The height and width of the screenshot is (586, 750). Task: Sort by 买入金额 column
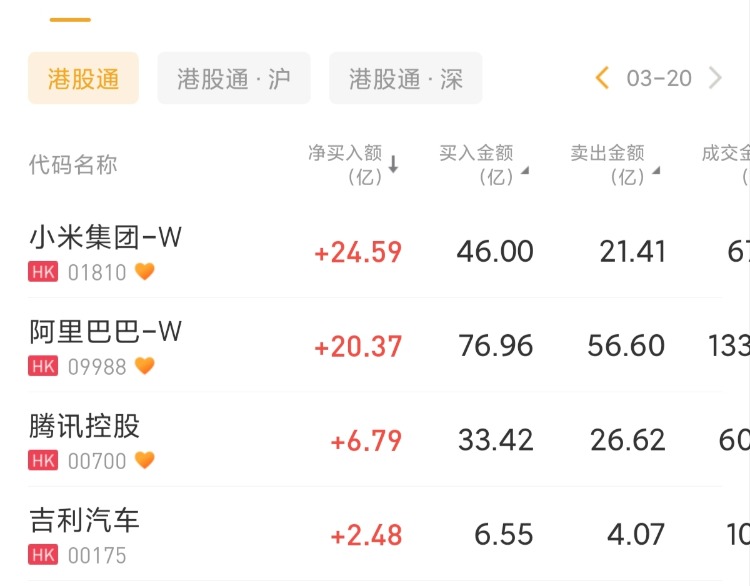coord(484,165)
